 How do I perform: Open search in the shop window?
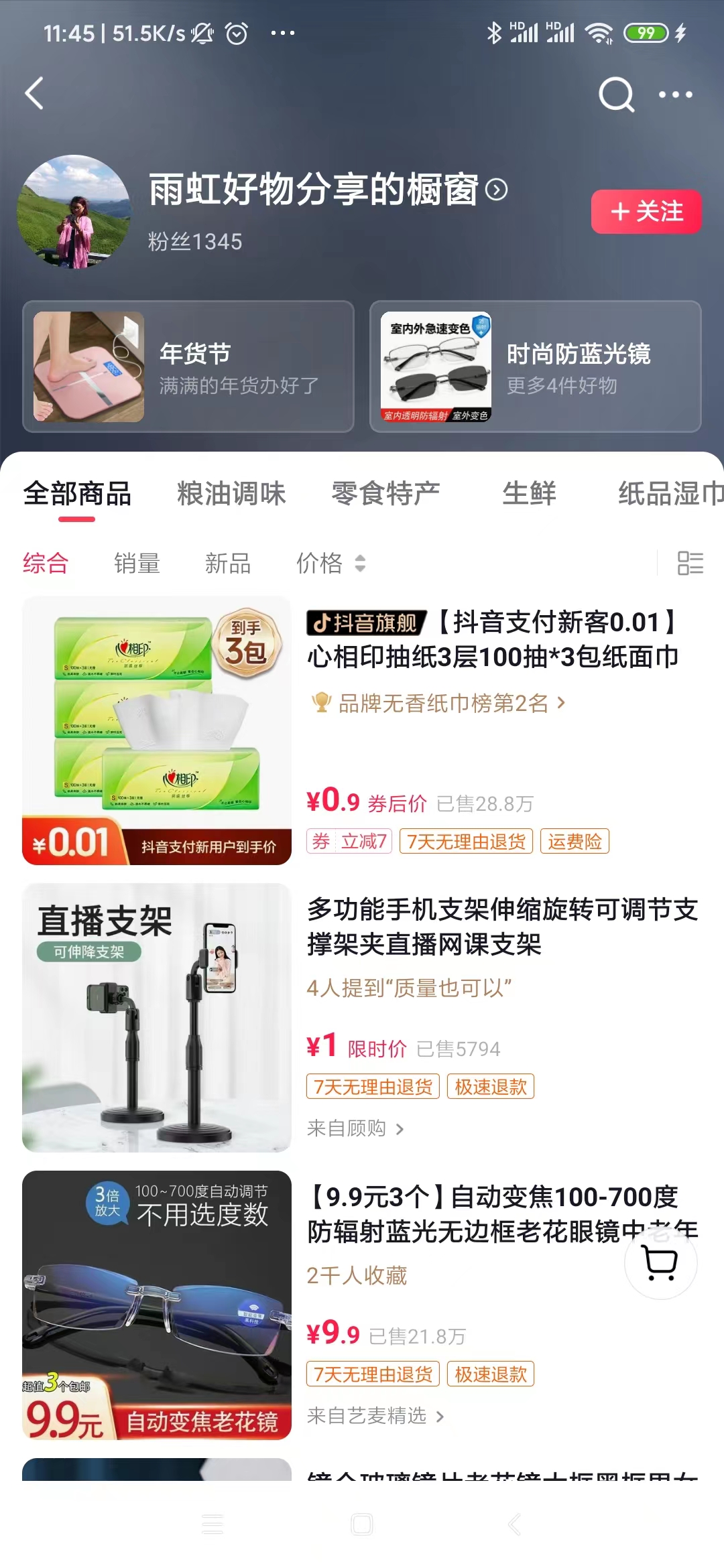[x=615, y=94]
